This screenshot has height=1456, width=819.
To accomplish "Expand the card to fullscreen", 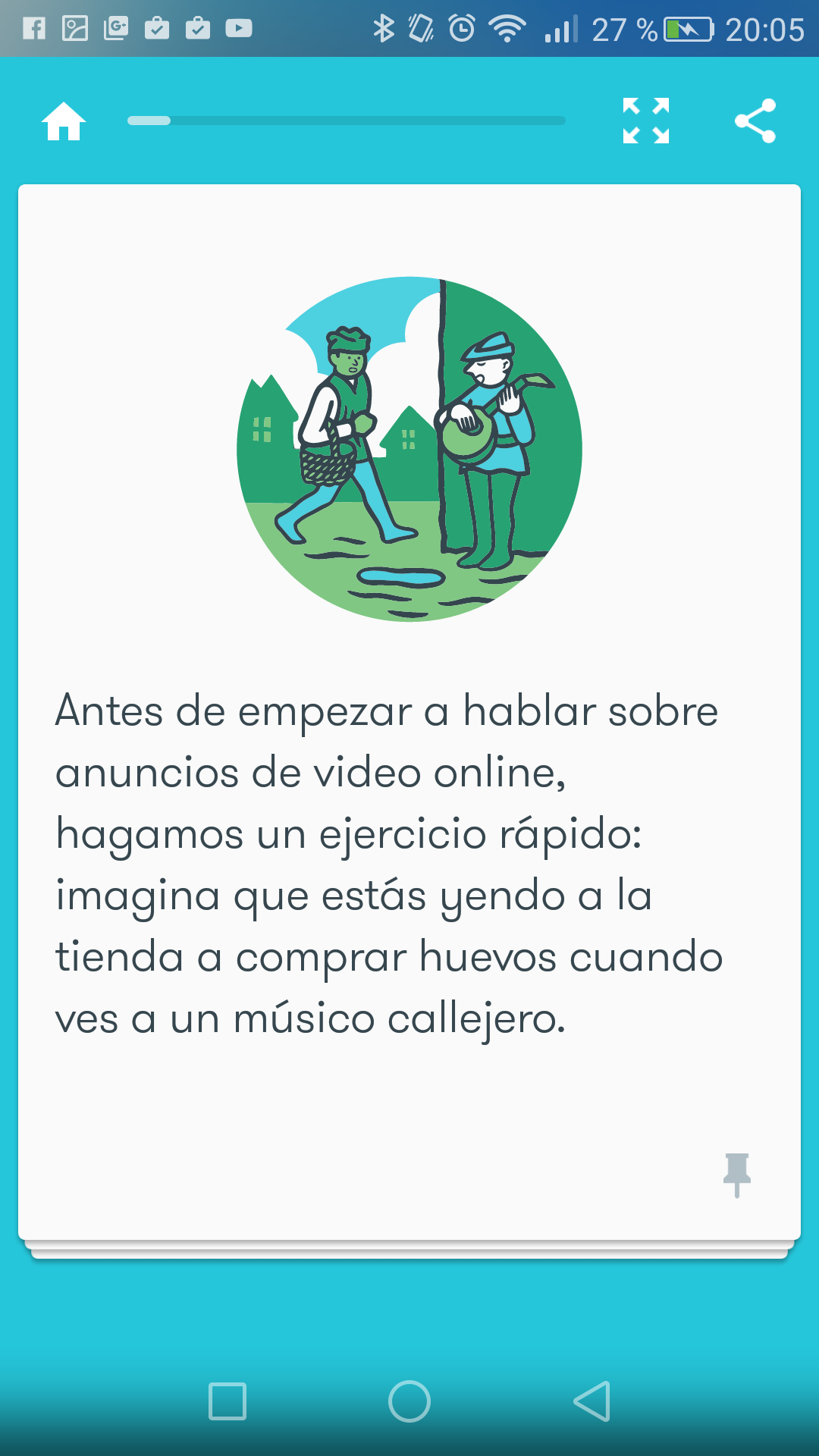I will pos(646,121).
